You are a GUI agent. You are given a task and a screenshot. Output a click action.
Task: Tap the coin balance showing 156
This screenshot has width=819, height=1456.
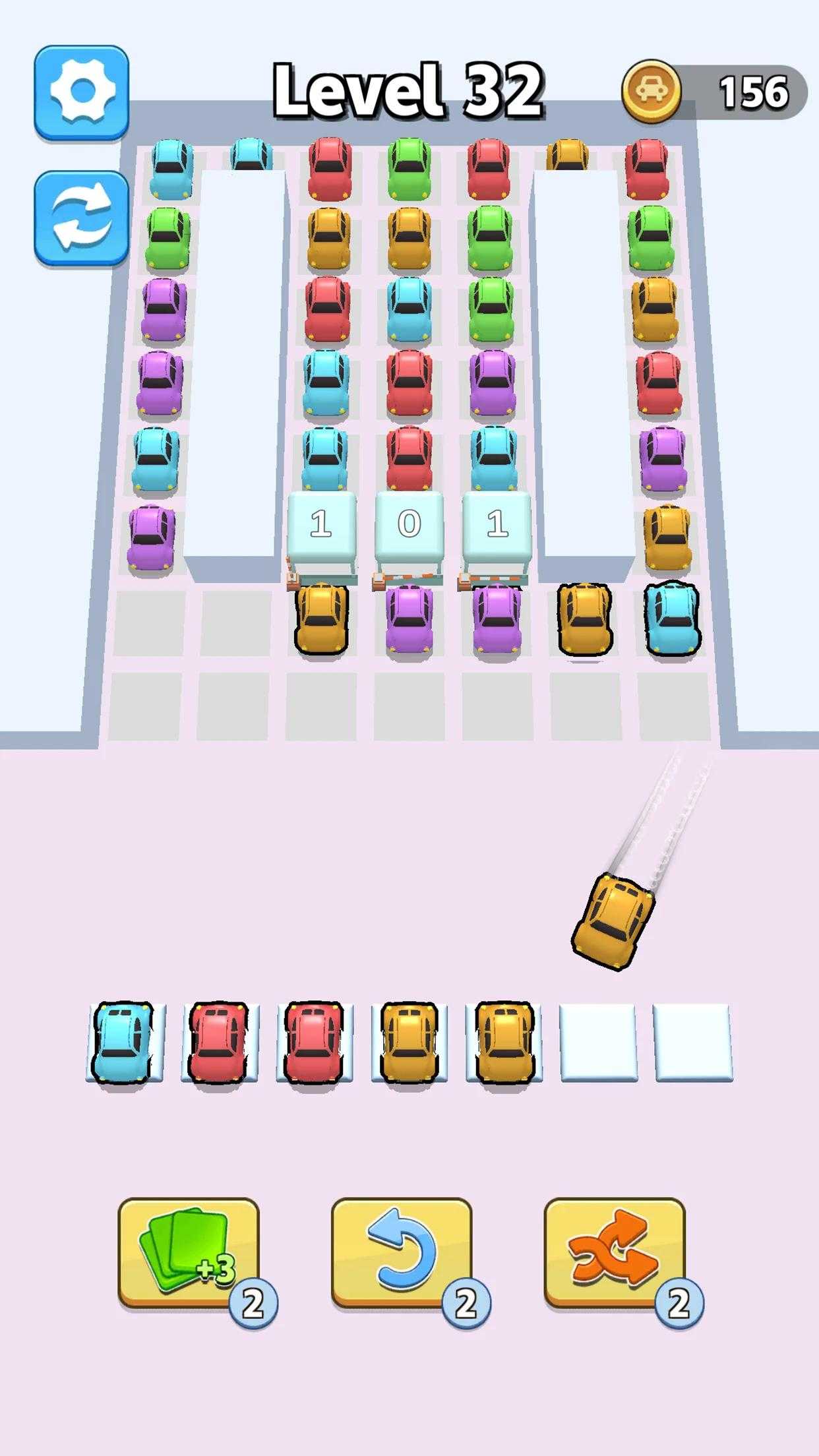tap(715, 92)
